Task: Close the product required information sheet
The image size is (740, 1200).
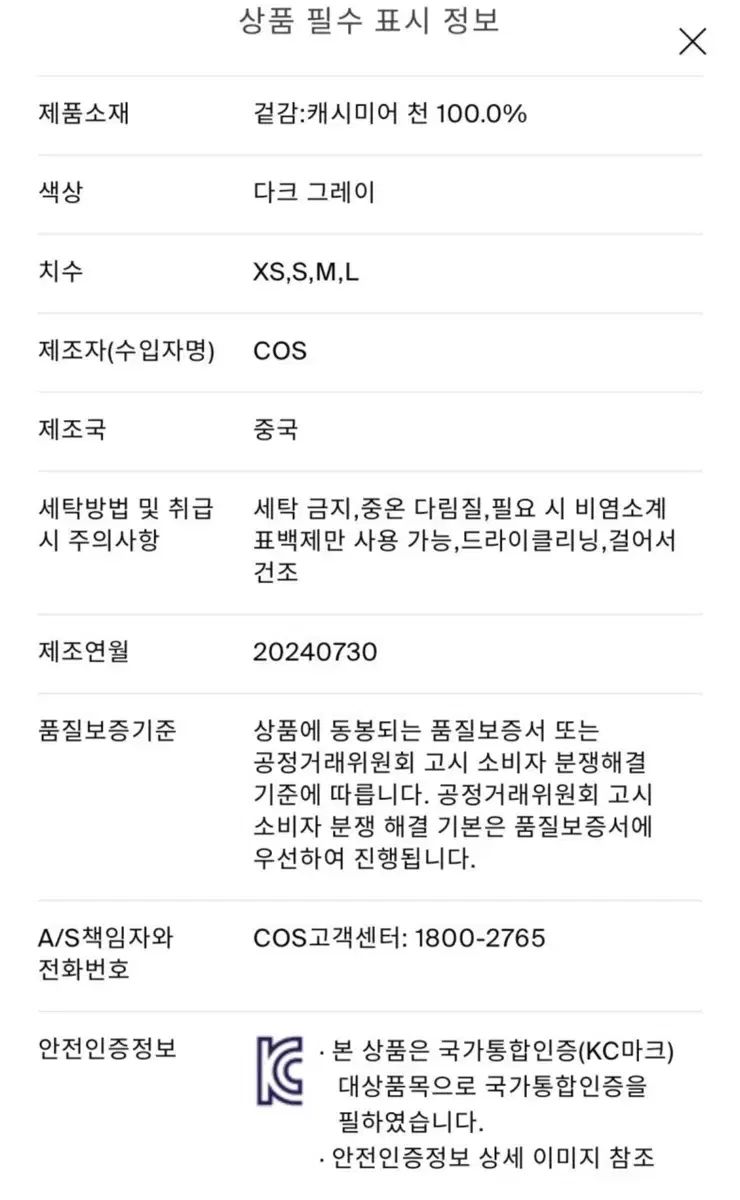Action: point(692,41)
